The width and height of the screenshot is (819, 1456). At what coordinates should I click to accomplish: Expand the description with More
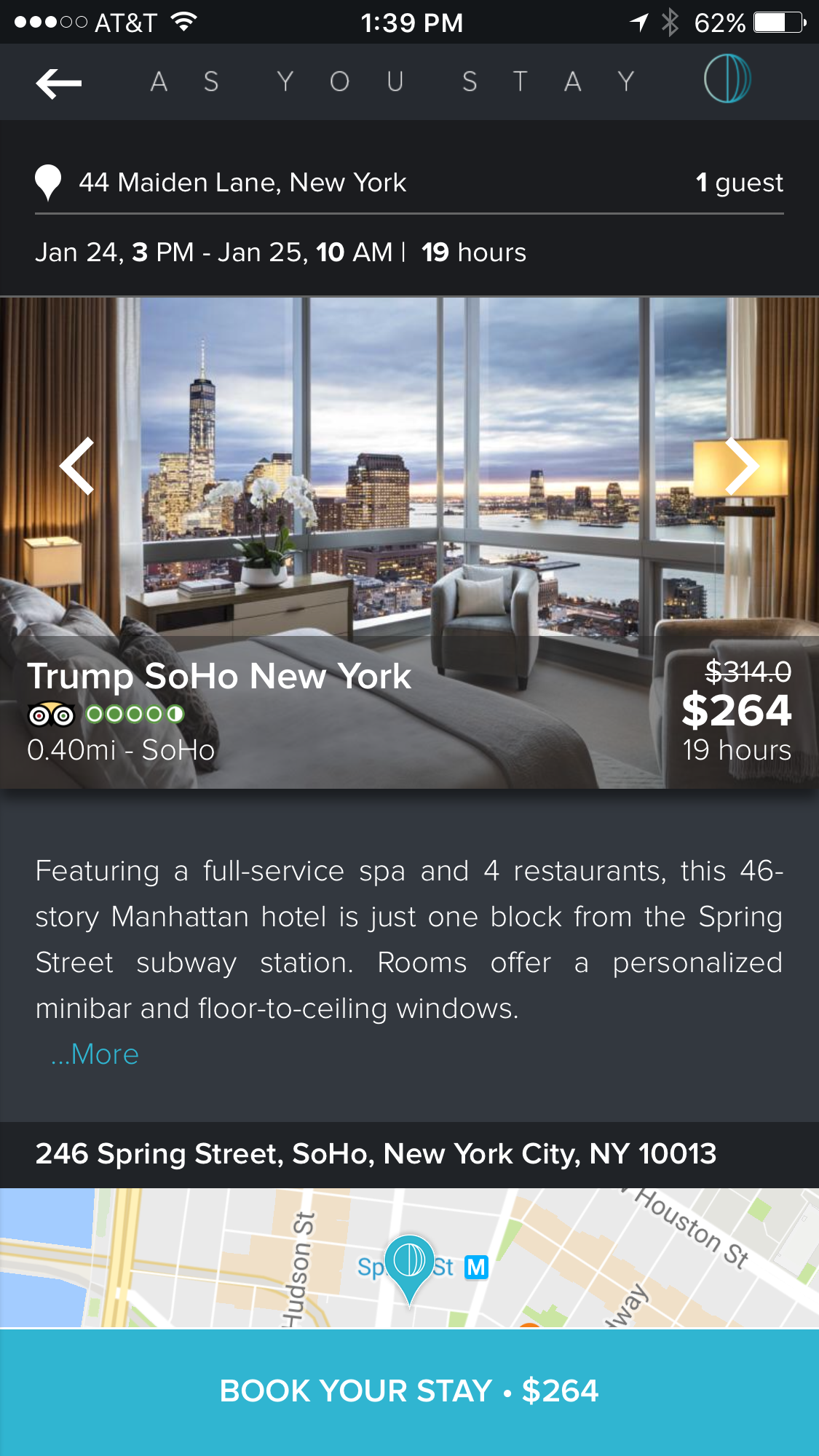click(95, 1054)
